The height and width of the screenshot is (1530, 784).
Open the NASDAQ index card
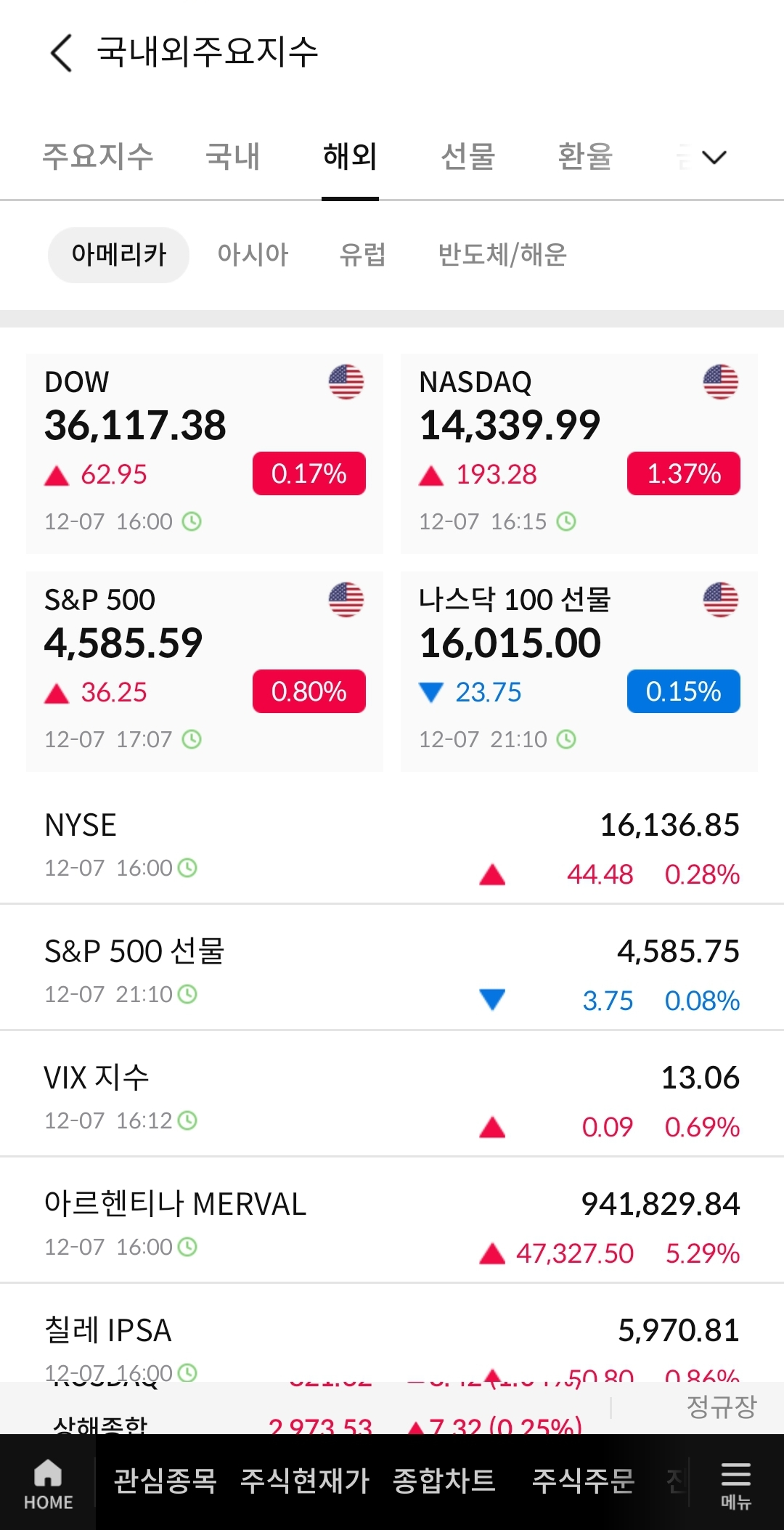click(x=579, y=454)
